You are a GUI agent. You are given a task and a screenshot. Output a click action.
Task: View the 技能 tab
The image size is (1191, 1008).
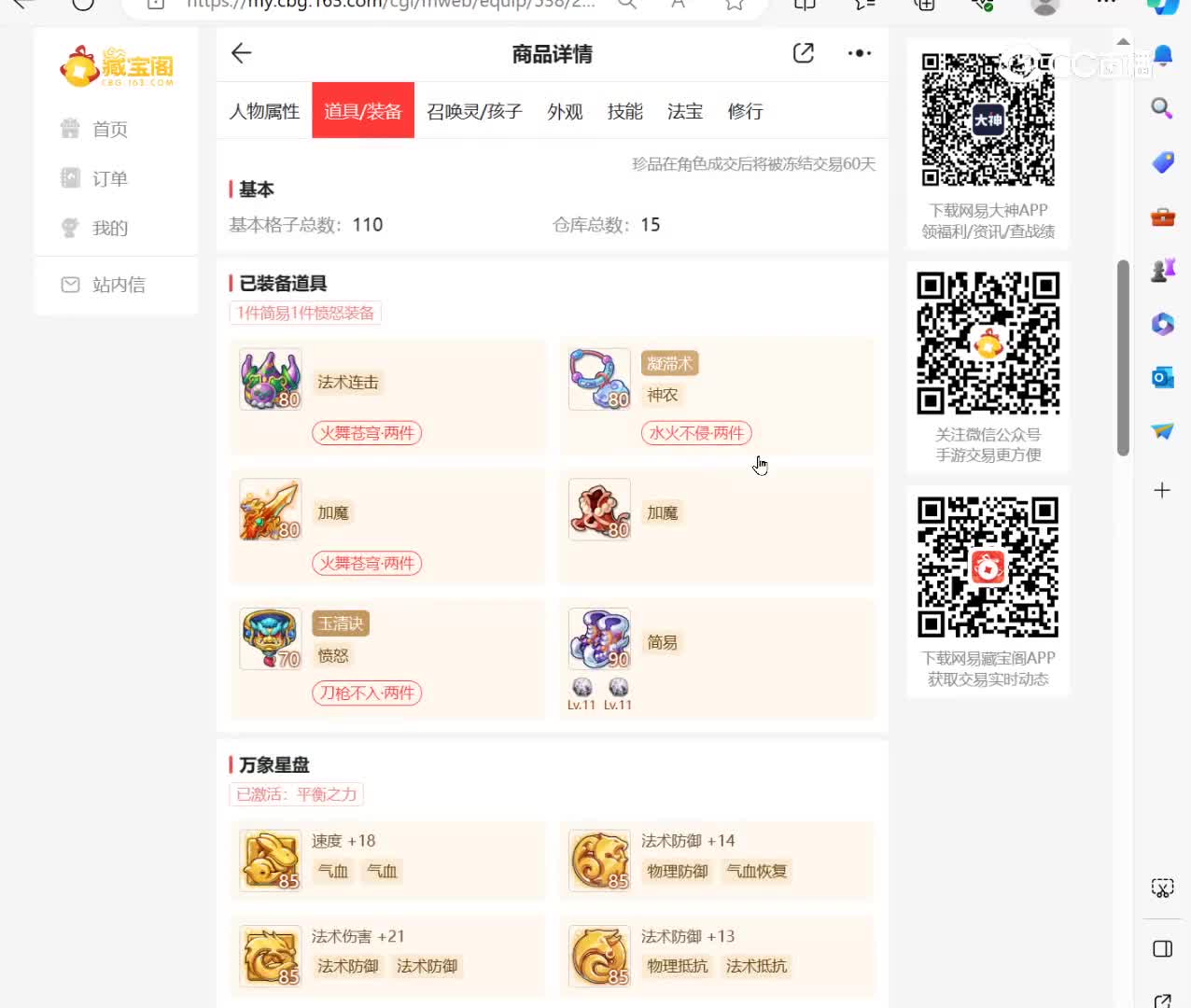coord(624,111)
